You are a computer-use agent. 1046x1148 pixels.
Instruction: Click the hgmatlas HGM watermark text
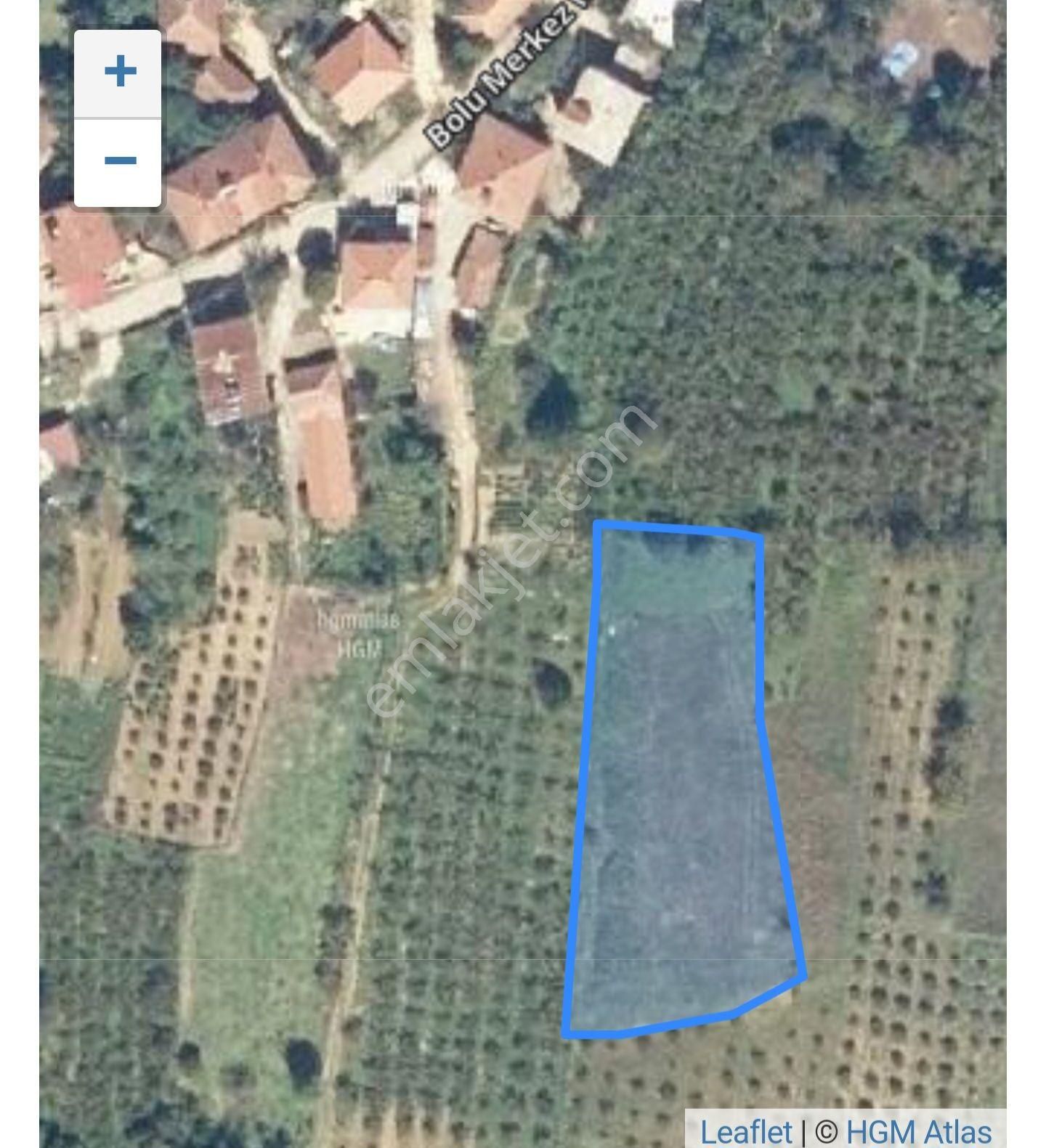(x=357, y=634)
